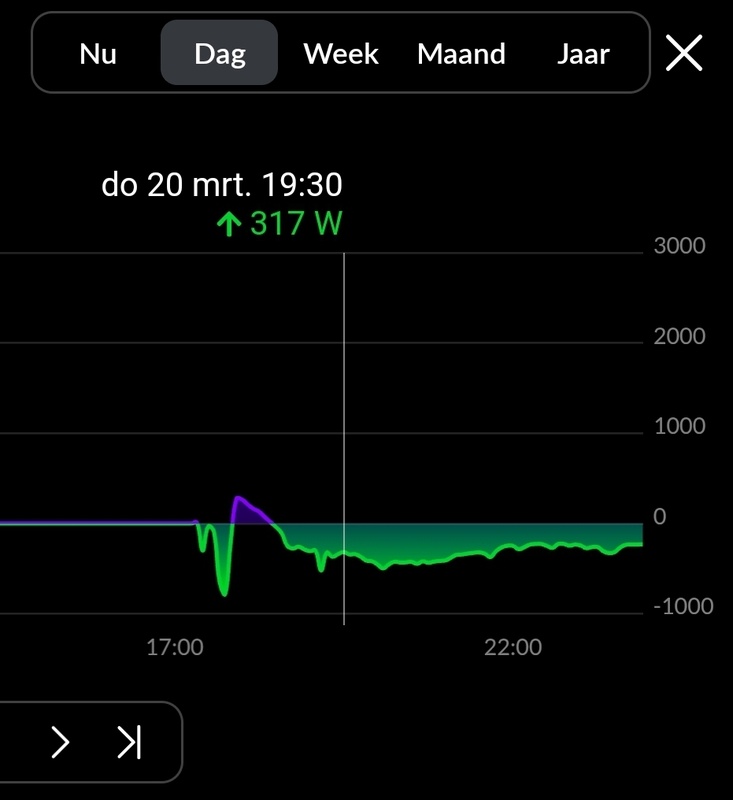The width and height of the screenshot is (733, 800).
Task: Jump to the latest day
Action: 129,742
